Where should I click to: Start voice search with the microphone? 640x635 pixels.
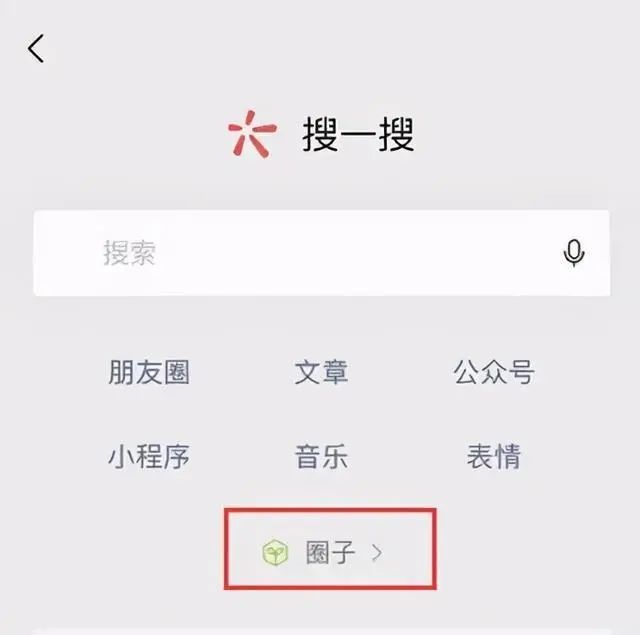point(573,253)
